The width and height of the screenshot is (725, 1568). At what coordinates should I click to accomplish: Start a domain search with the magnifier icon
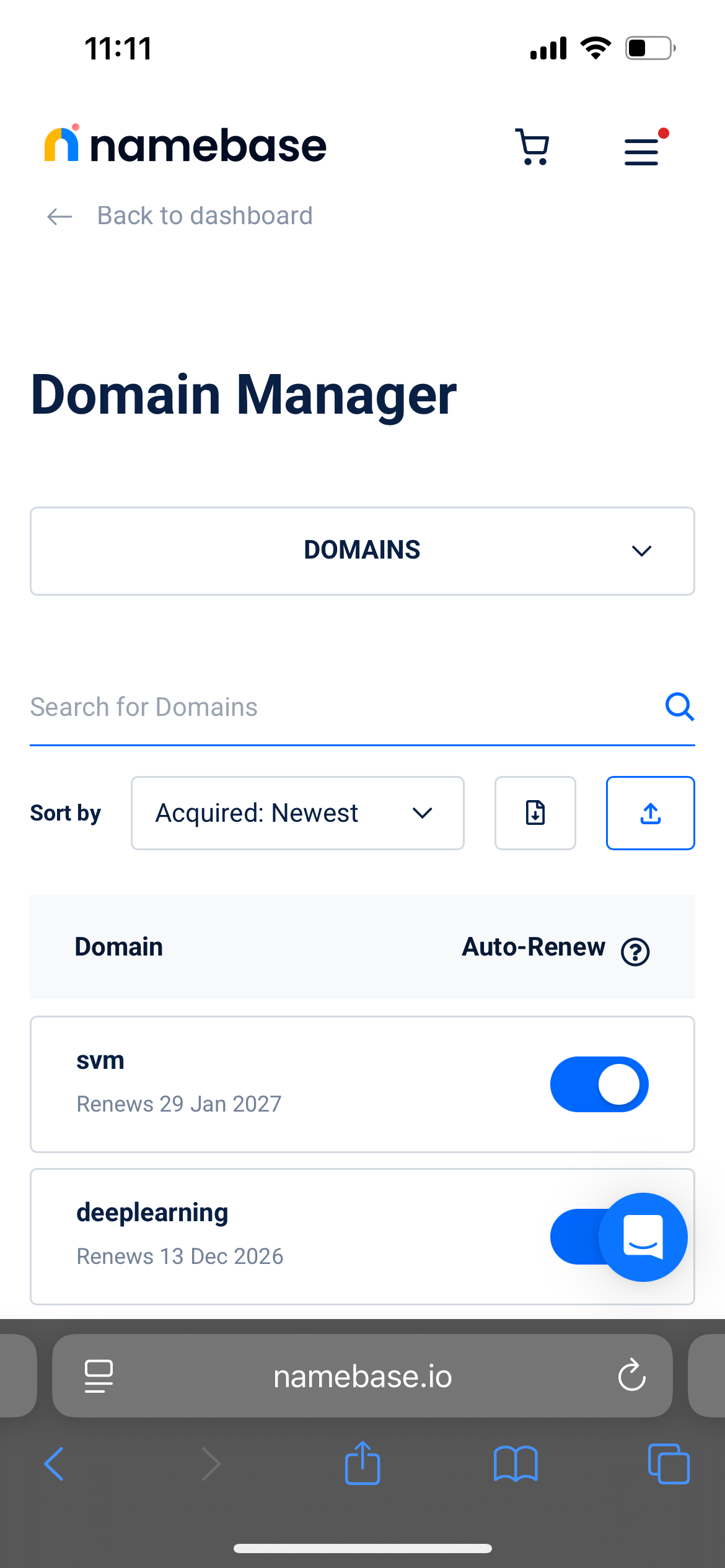tap(679, 707)
